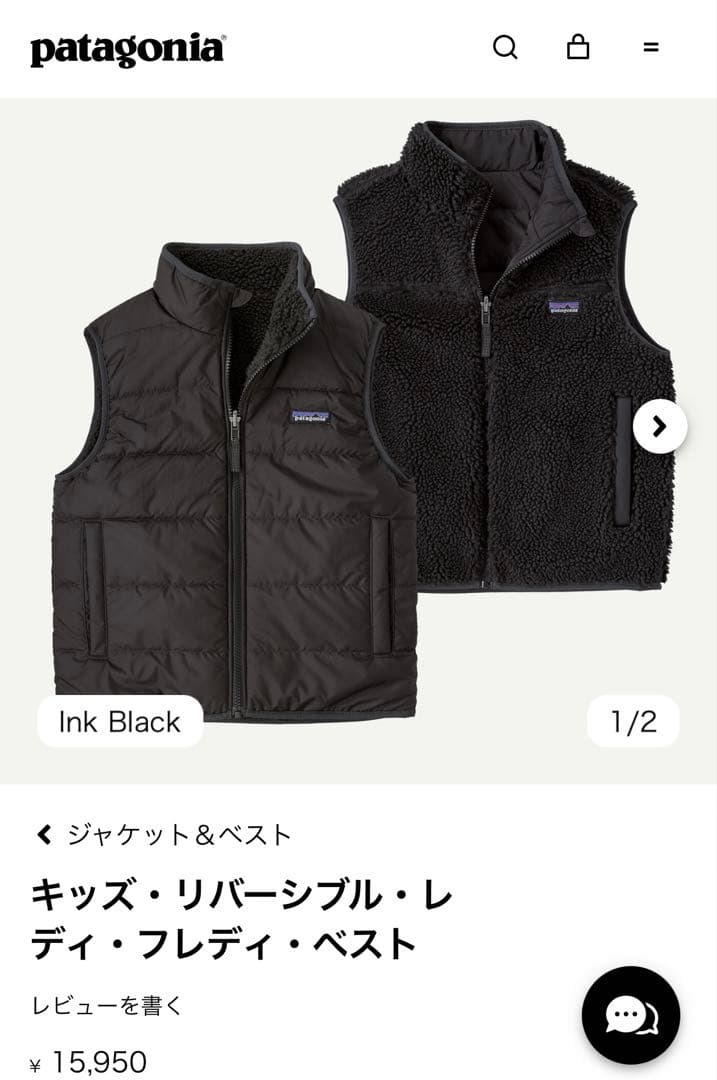Show the next product image
This screenshot has width=717, height=1080.
click(x=660, y=426)
